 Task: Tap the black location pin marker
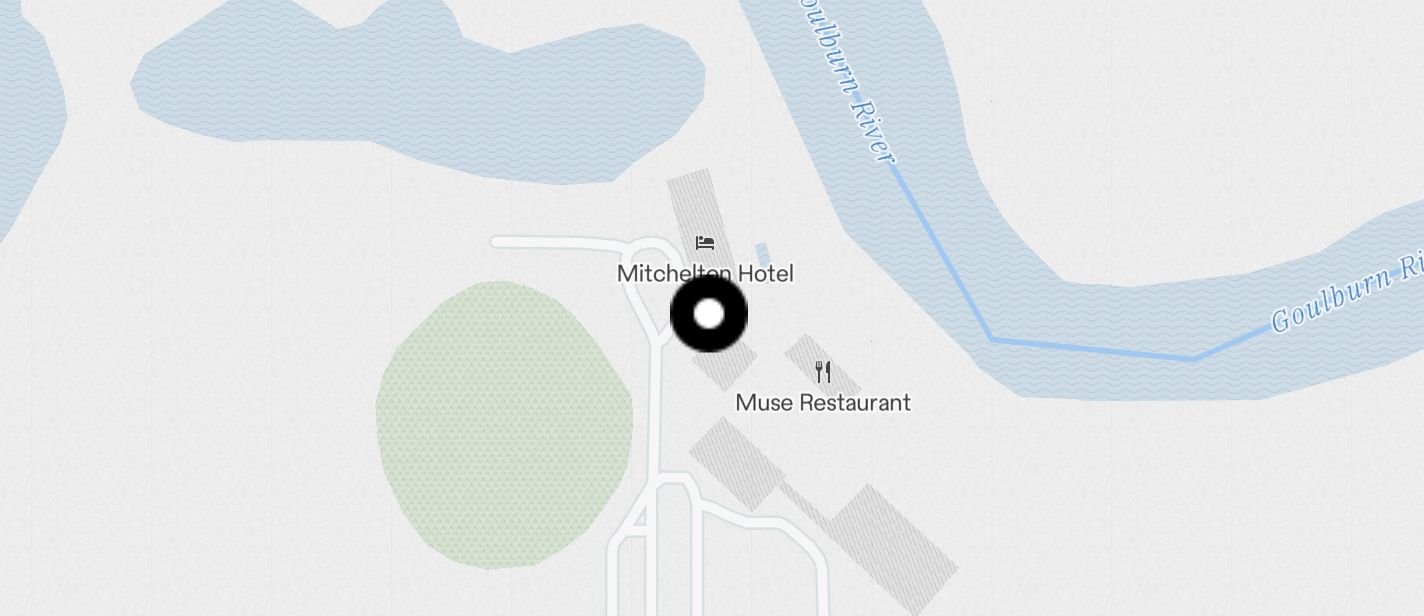[708, 314]
